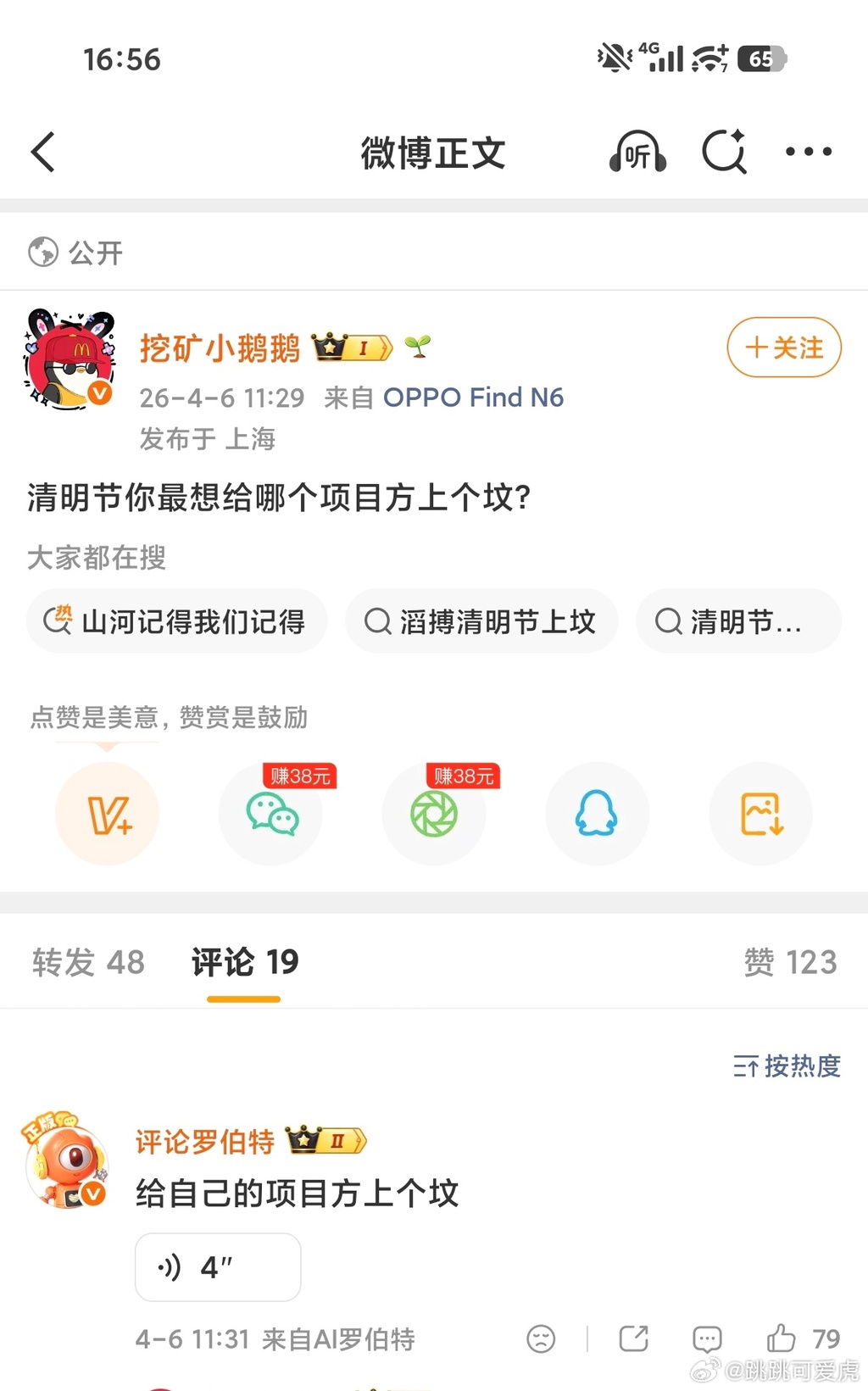The width and height of the screenshot is (868, 1391).
Task: Select the truncated 清明节… search chip
Action: point(737,621)
